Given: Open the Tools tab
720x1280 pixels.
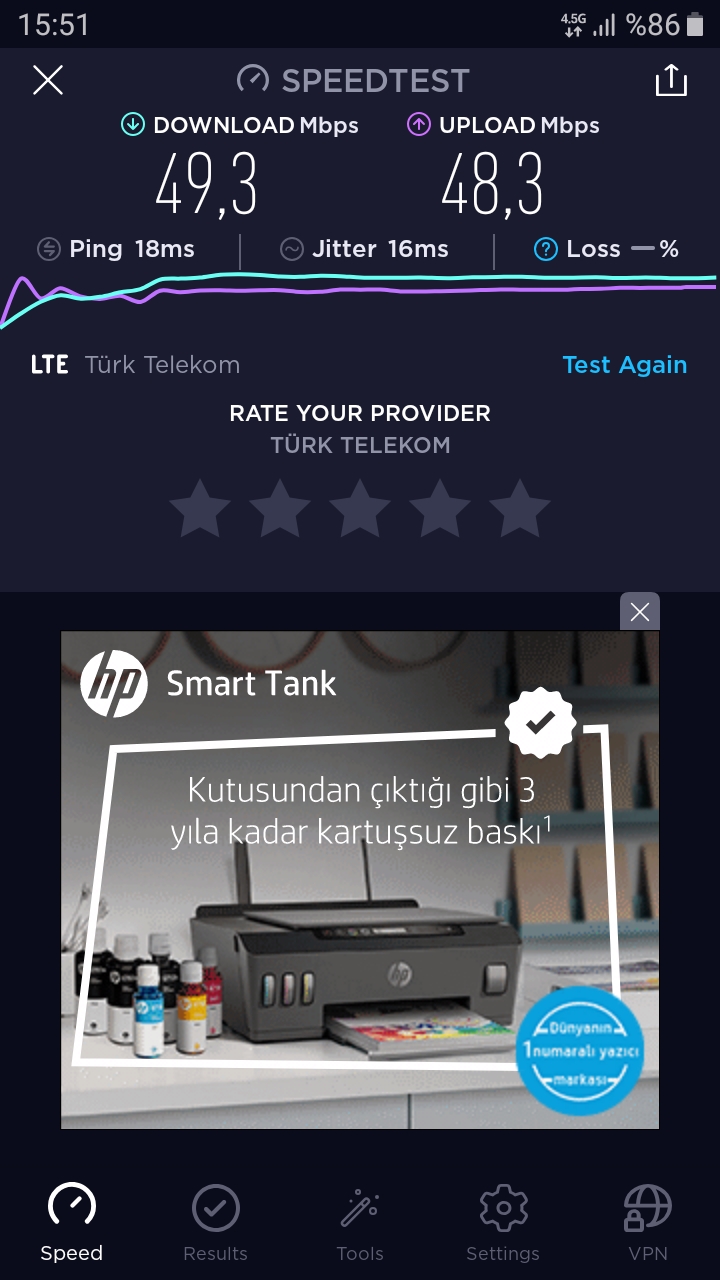Looking at the screenshot, I should pyautogui.click(x=360, y=1222).
